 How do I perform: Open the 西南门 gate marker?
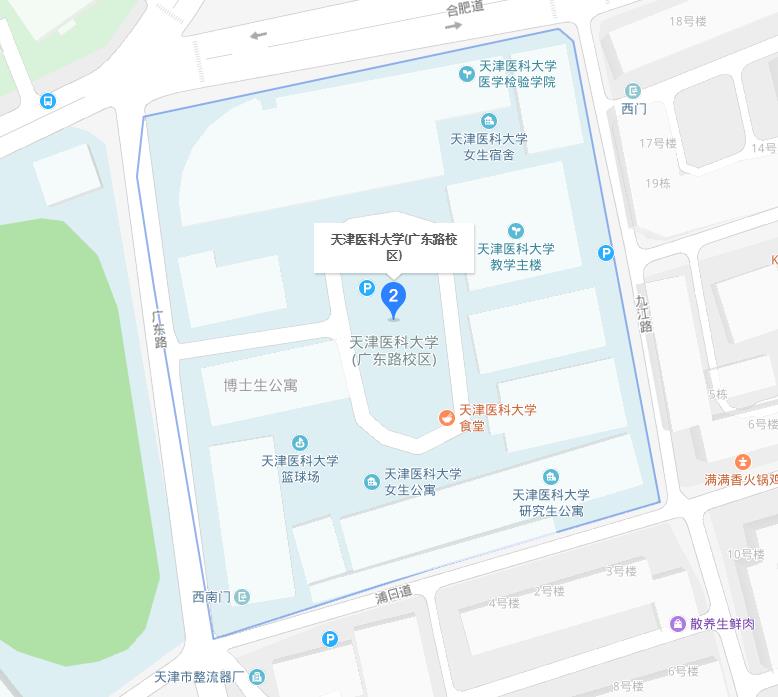(243, 597)
